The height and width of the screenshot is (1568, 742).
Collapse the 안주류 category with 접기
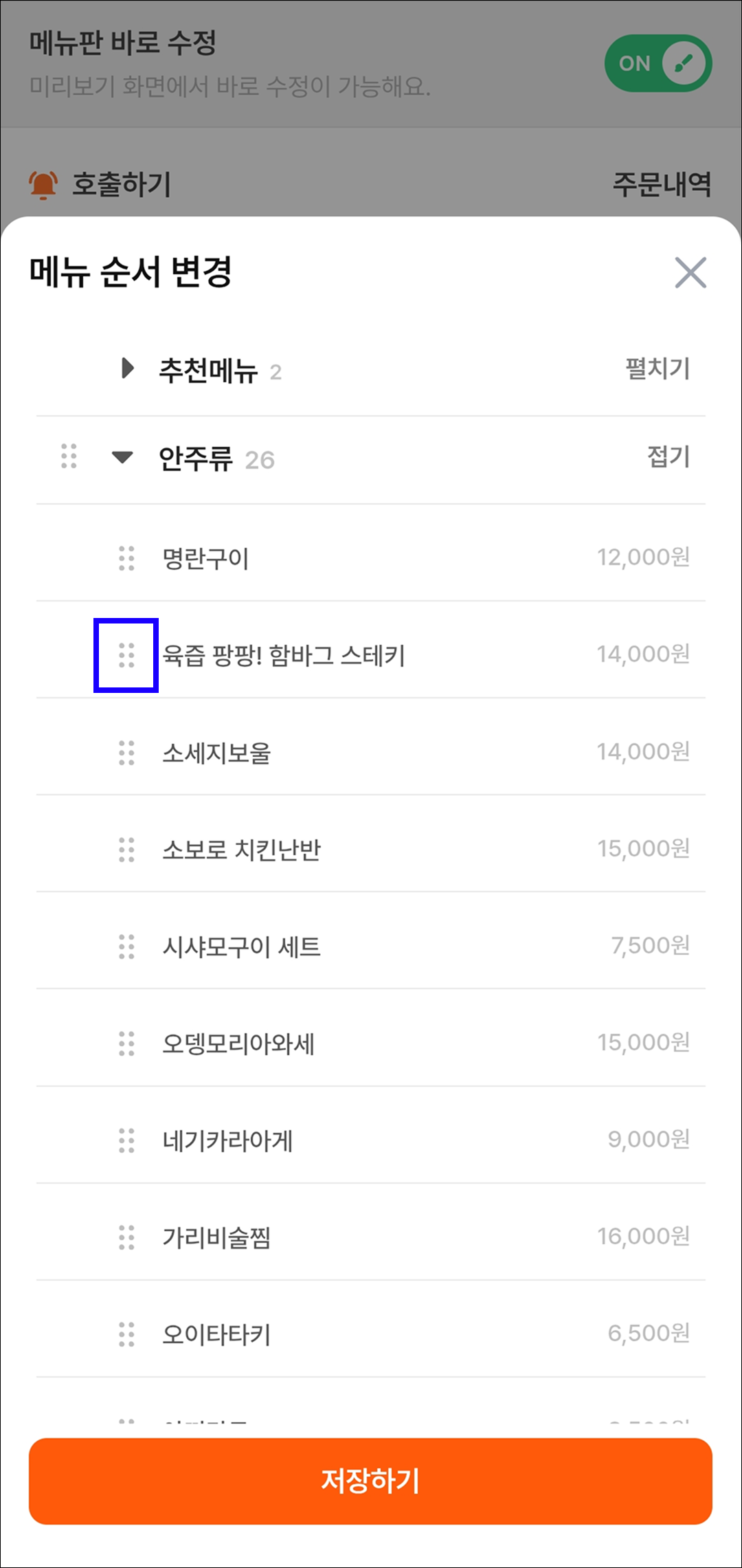(x=668, y=456)
